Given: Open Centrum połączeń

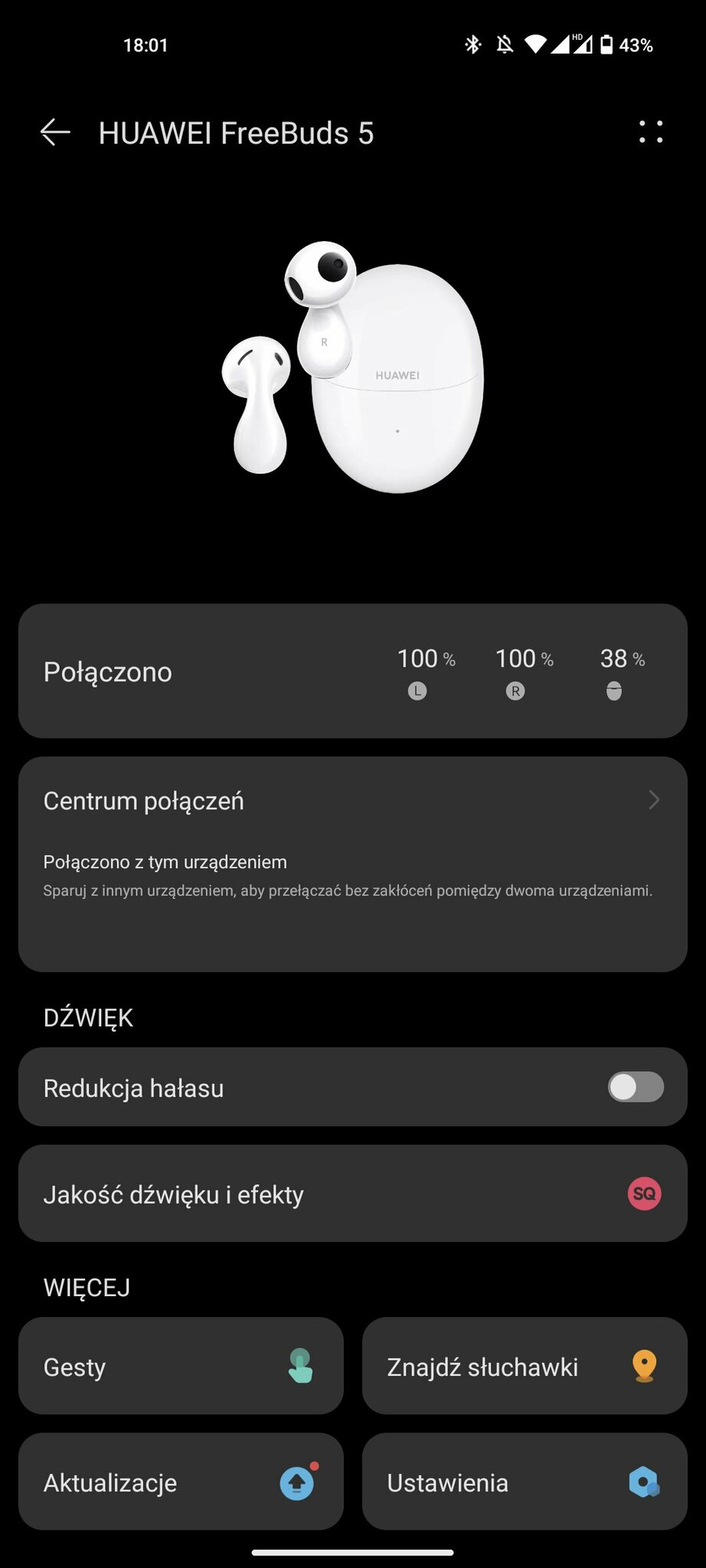Looking at the screenshot, I should coord(352,801).
